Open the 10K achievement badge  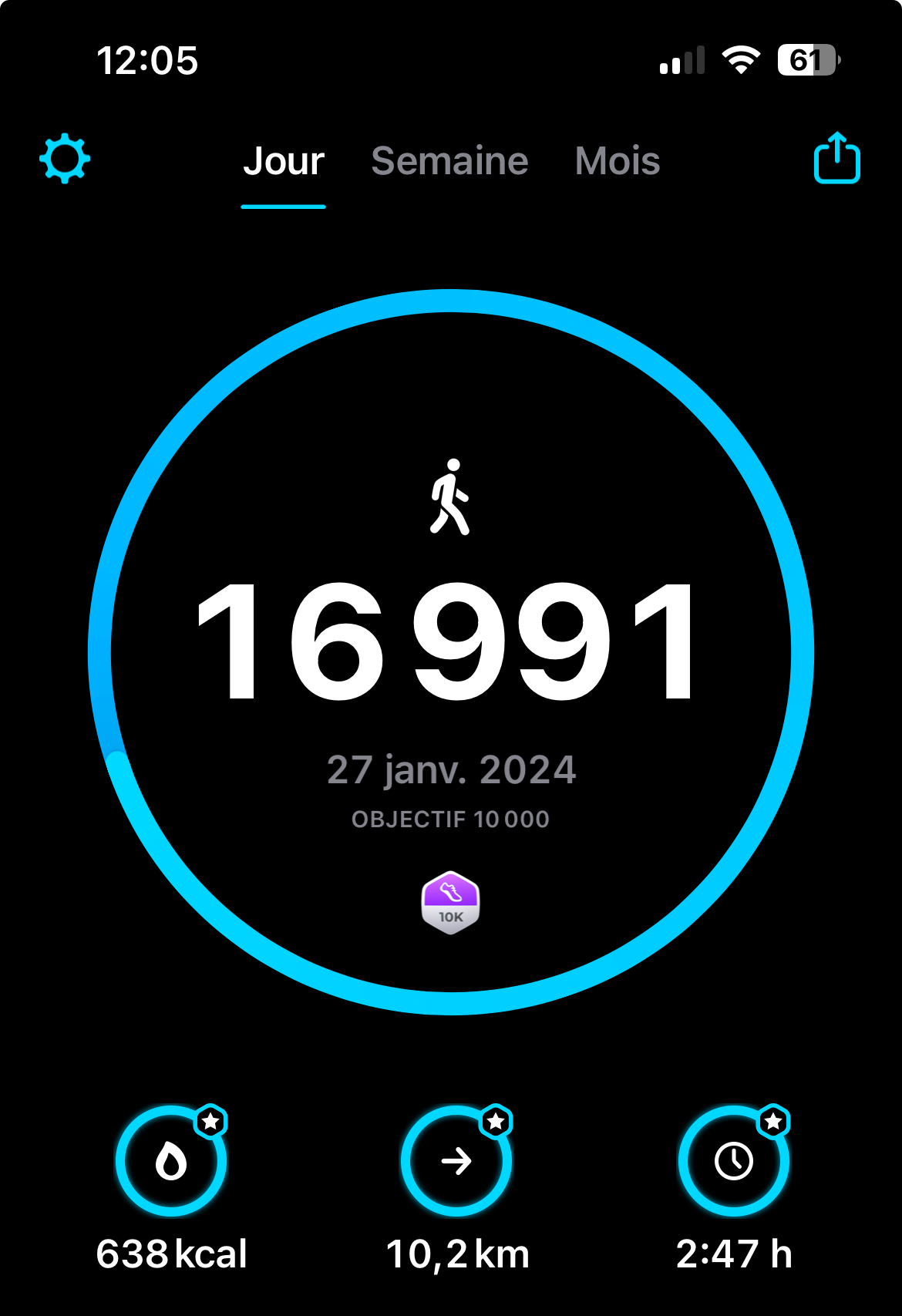coord(451,903)
